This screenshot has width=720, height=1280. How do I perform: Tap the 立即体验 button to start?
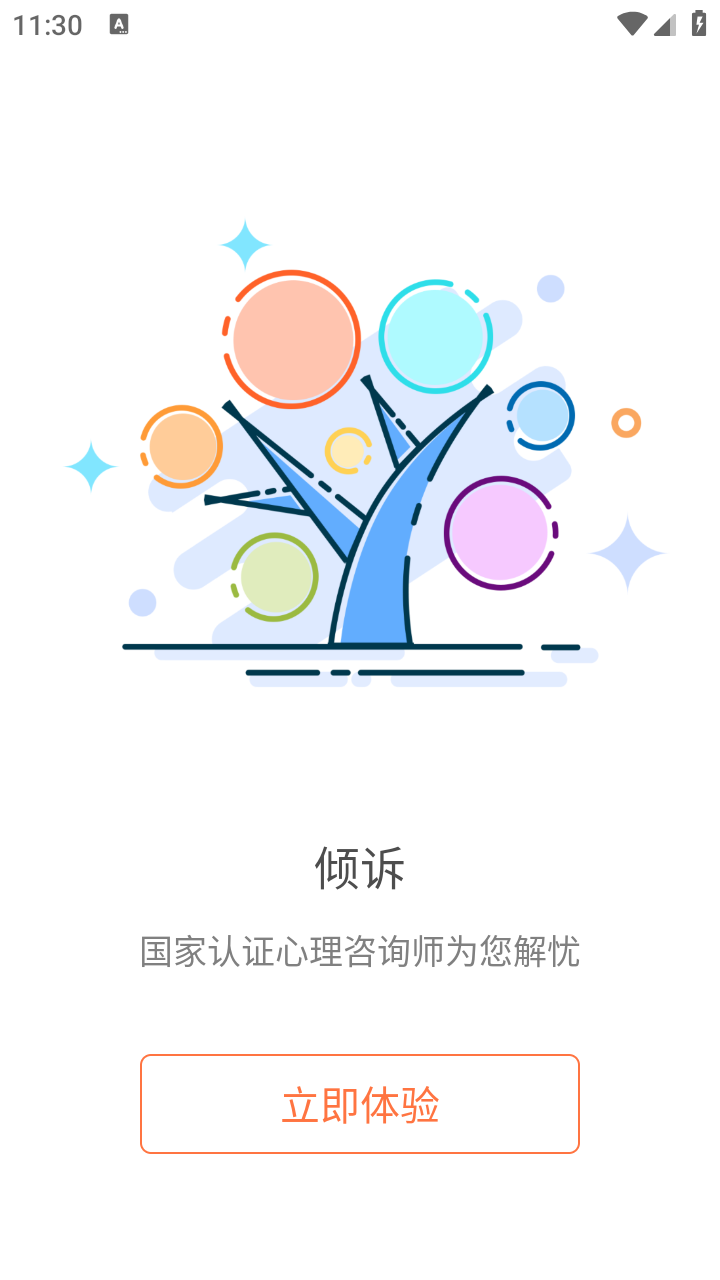point(360,1104)
